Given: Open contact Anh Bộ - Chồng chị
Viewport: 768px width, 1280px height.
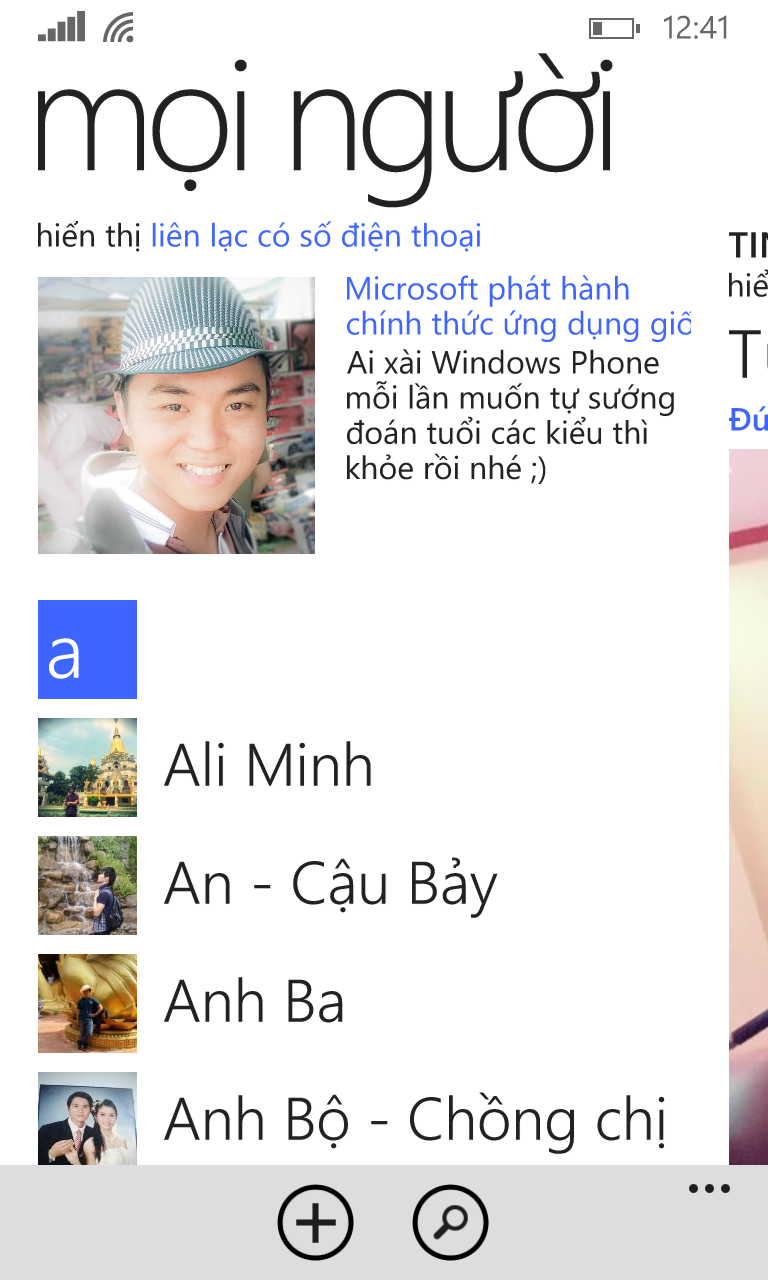Looking at the screenshot, I should pyautogui.click(x=414, y=1120).
